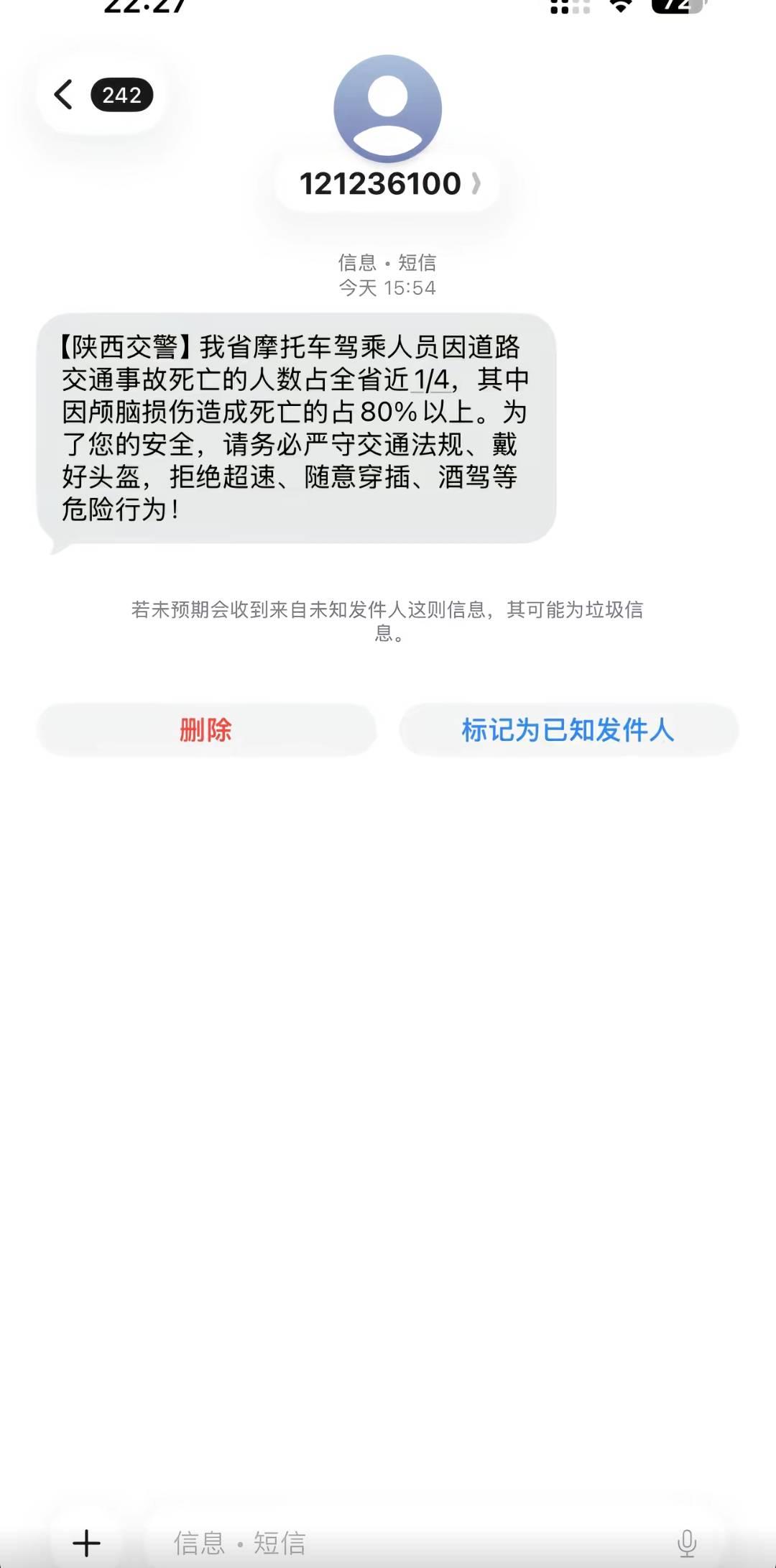The width and height of the screenshot is (776, 1568).
Task: Go back to the message list
Action: [x=65, y=95]
